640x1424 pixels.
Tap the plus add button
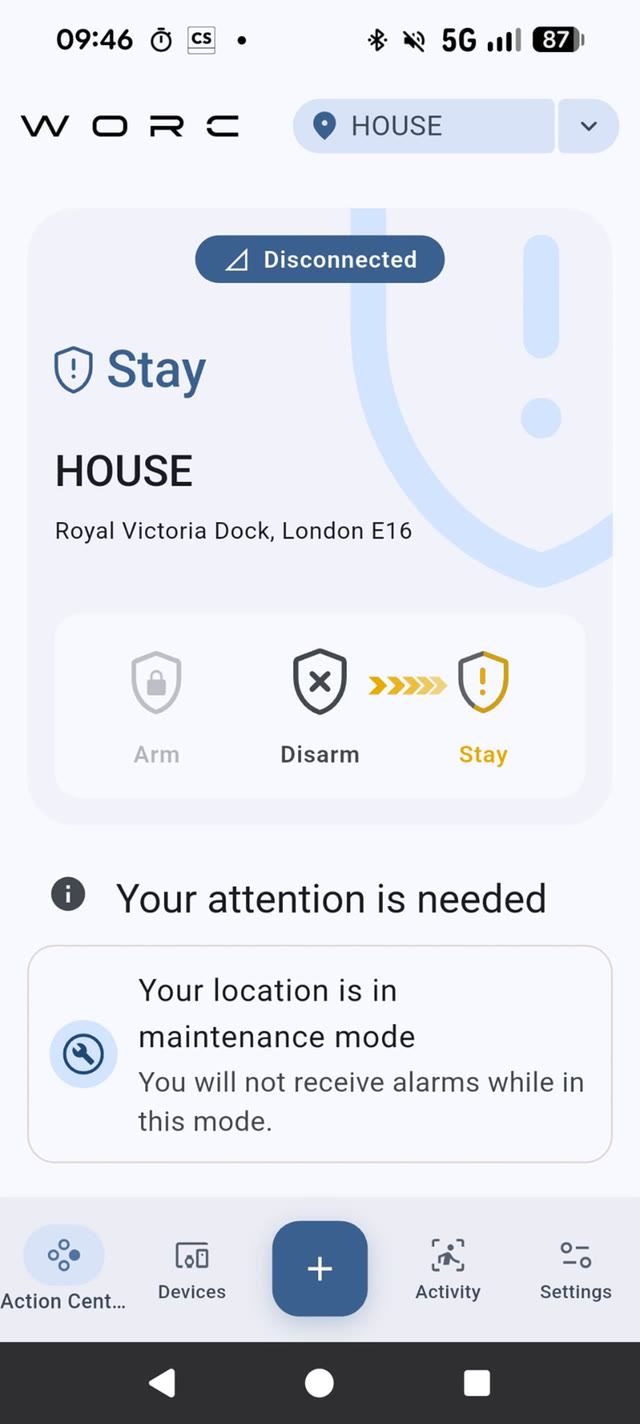pos(320,1268)
